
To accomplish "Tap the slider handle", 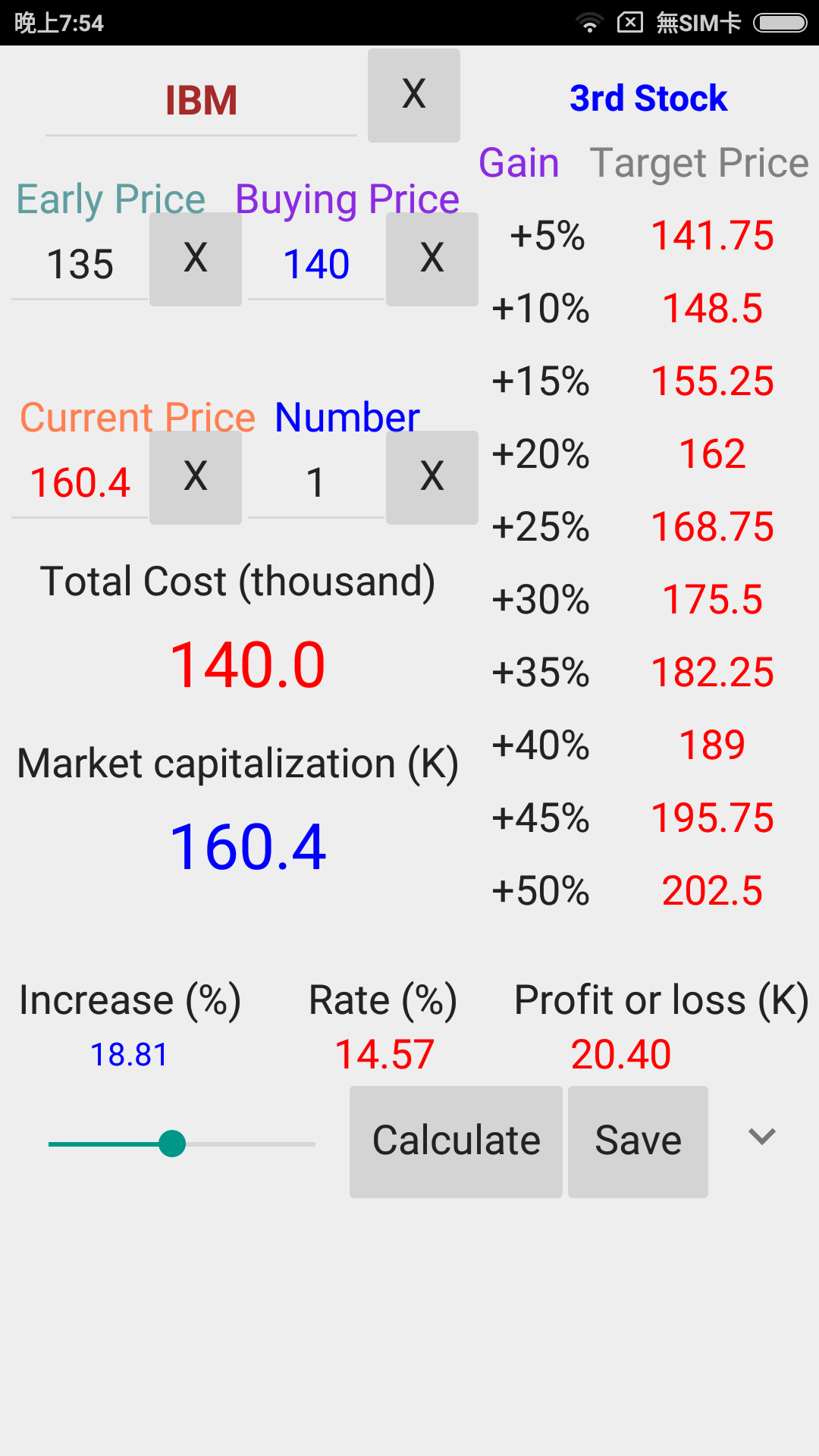I will click(172, 1144).
